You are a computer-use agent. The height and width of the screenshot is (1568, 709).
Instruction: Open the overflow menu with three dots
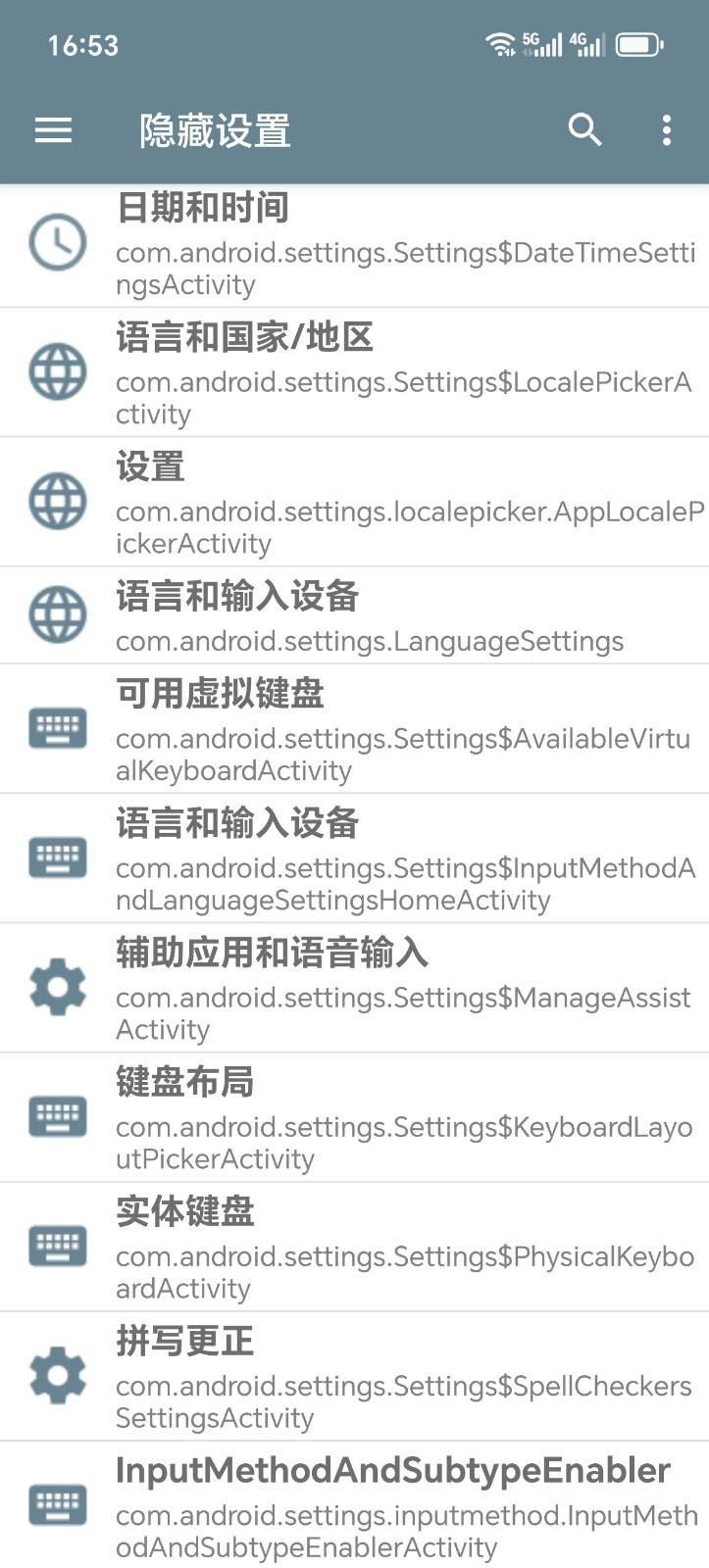[666, 130]
